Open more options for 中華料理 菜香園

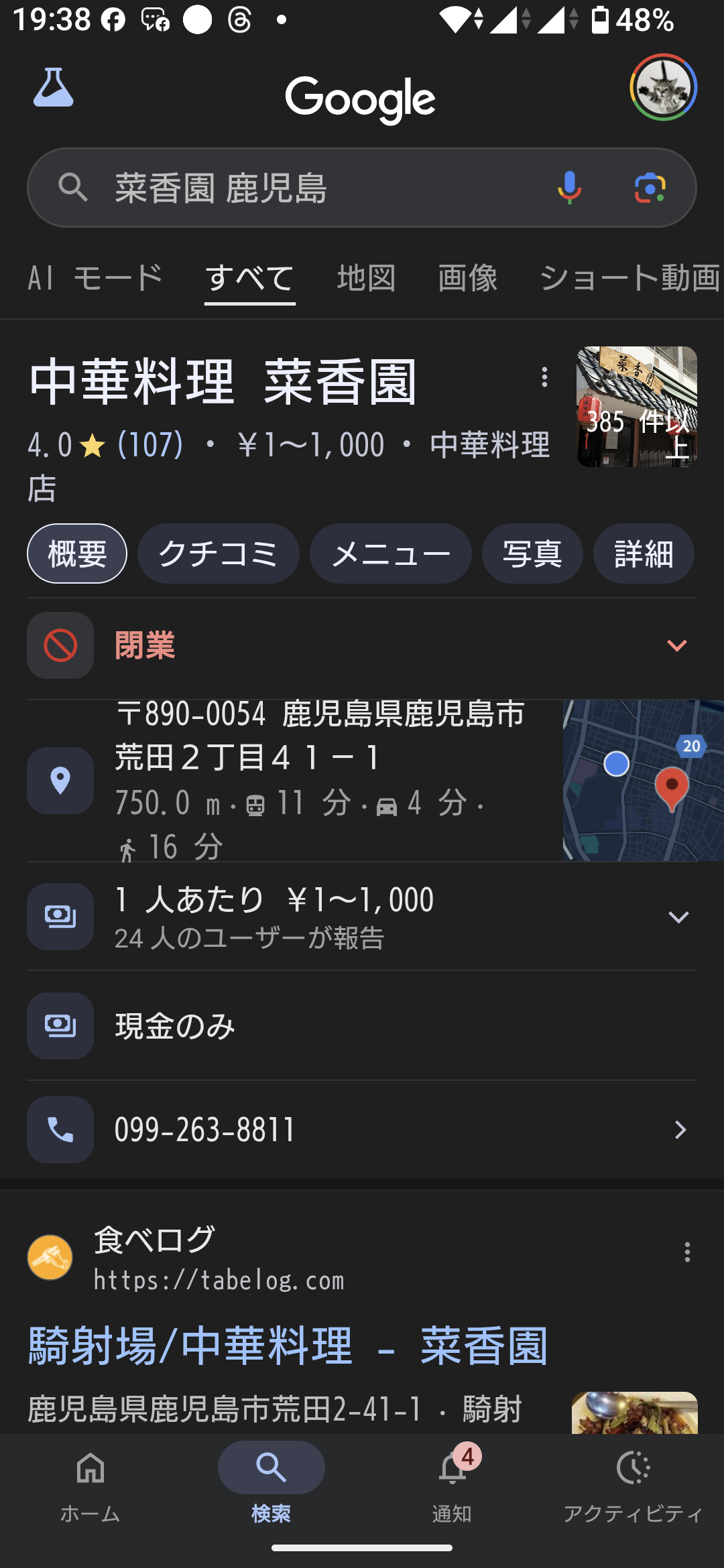pyautogui.click(x=544, y=377)
